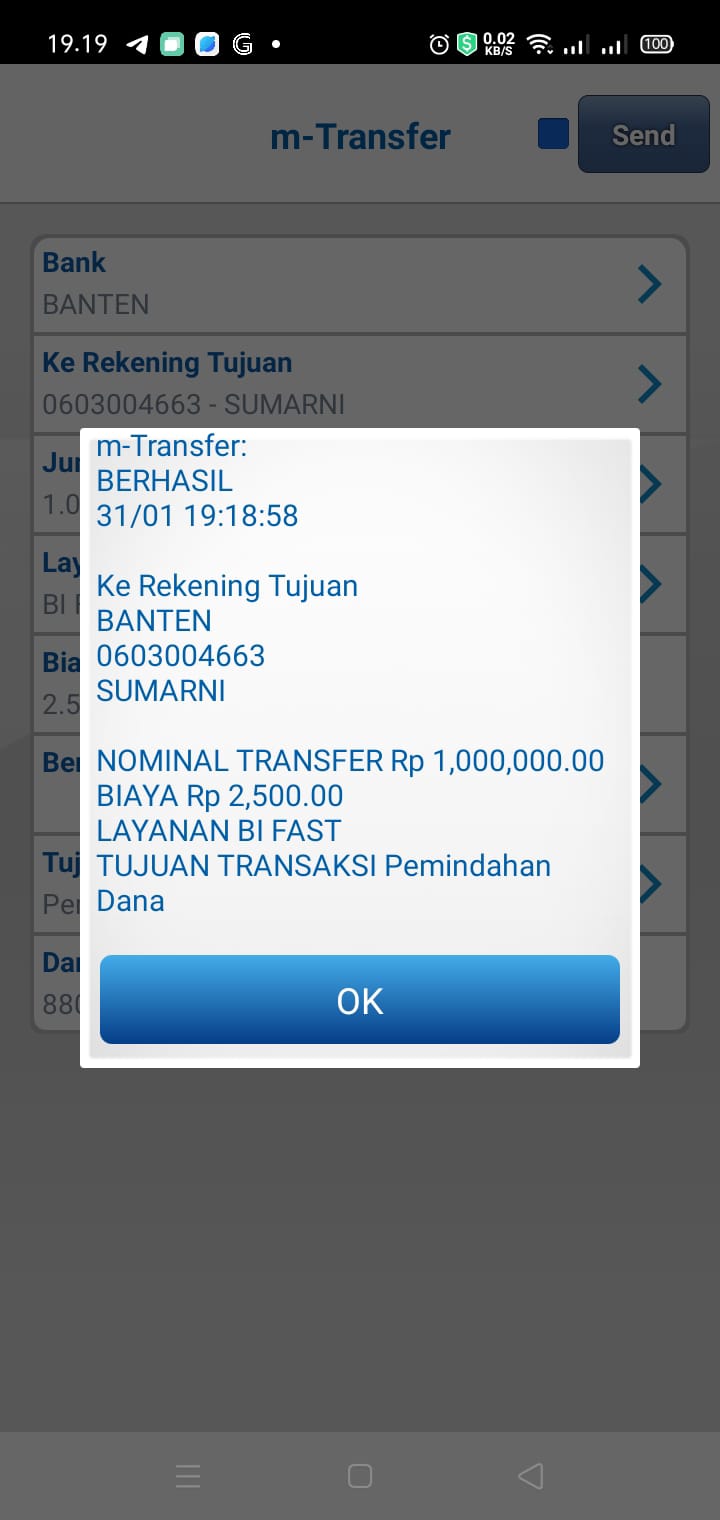Open the Ke Rekening Tujuan chevron
This screenshot has height=1520, width=720.
(x=649, y=383)
